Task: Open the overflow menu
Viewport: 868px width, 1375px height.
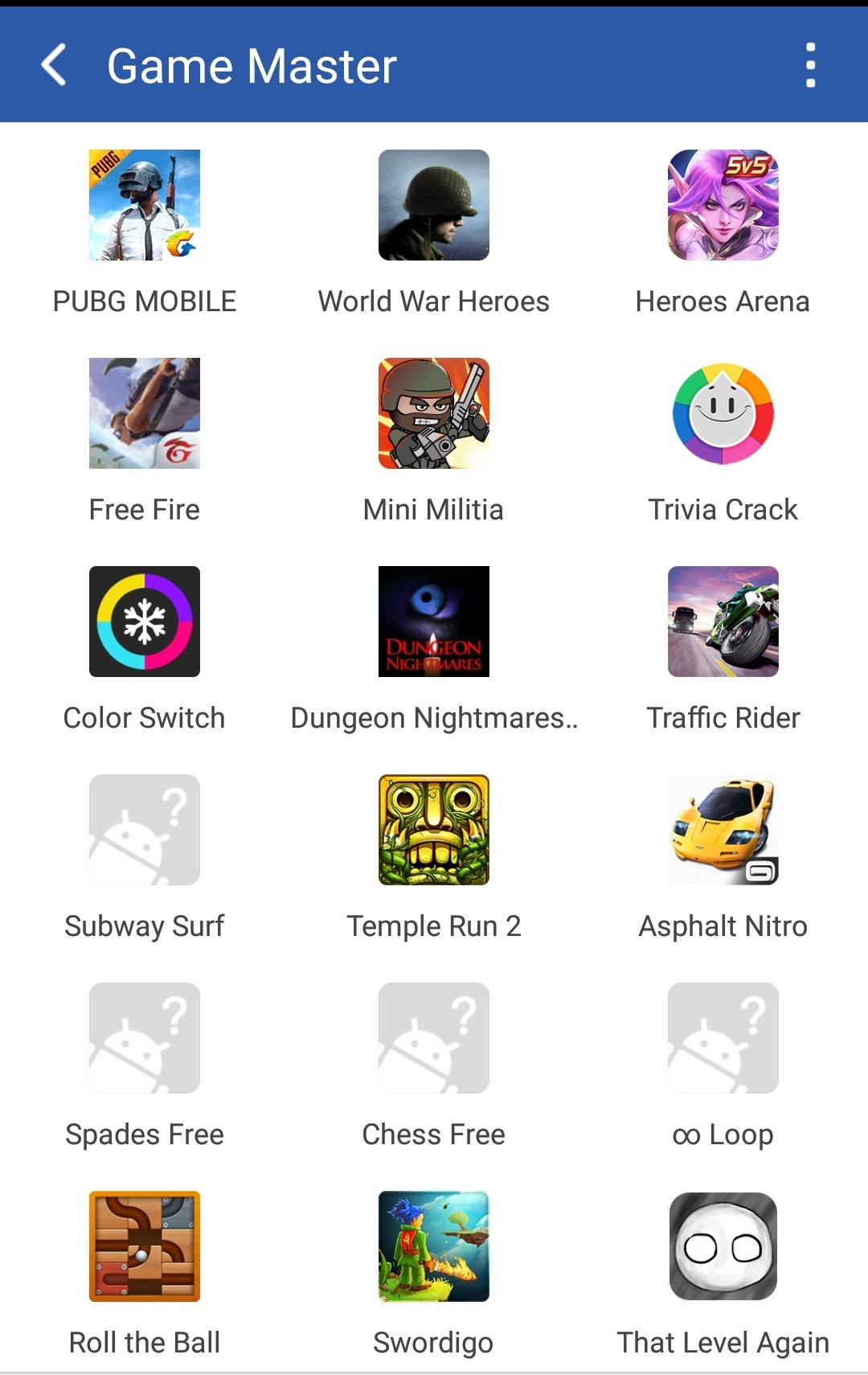Action: point(810,65)
